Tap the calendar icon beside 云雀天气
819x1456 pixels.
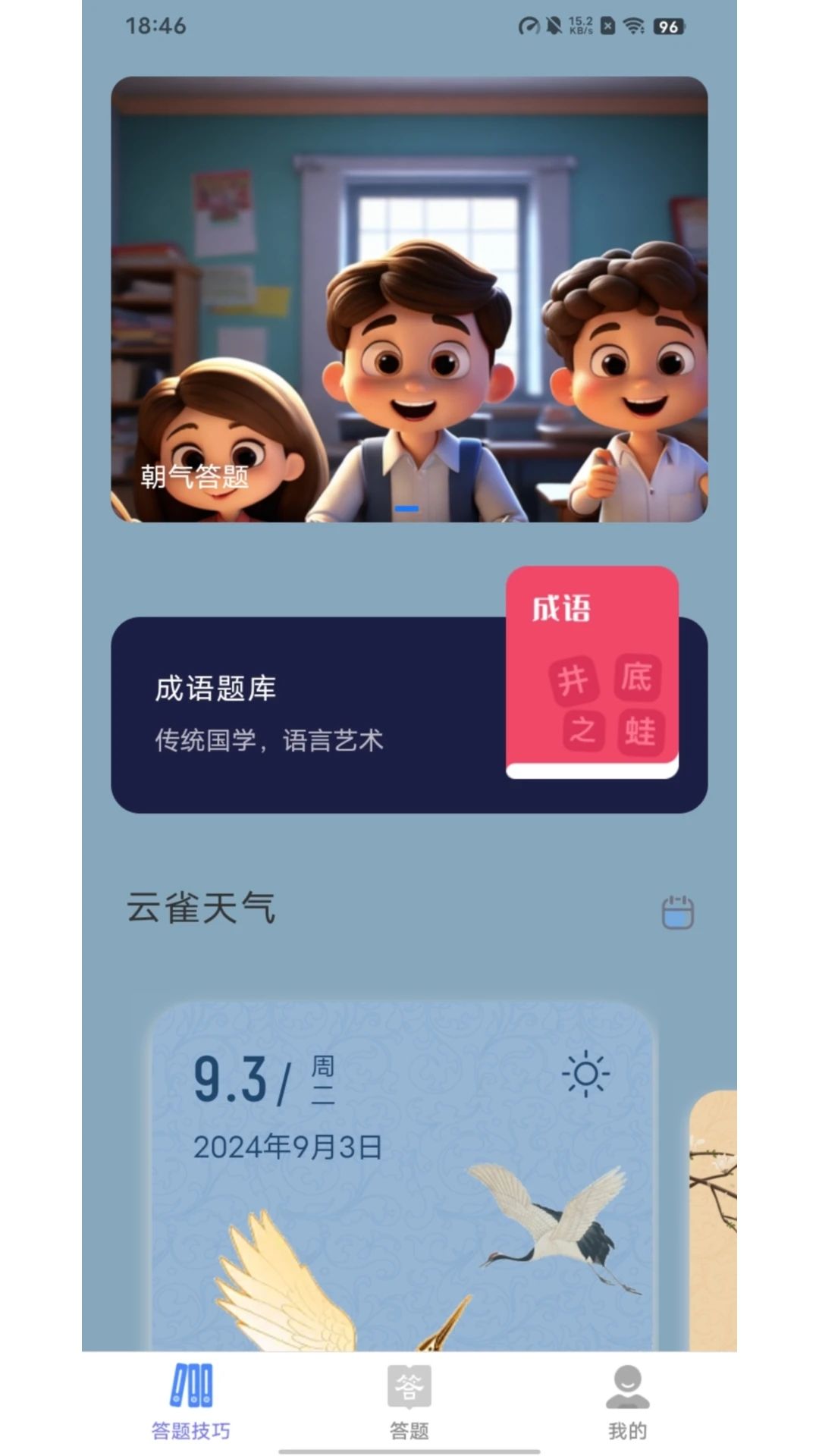point(677,912)
